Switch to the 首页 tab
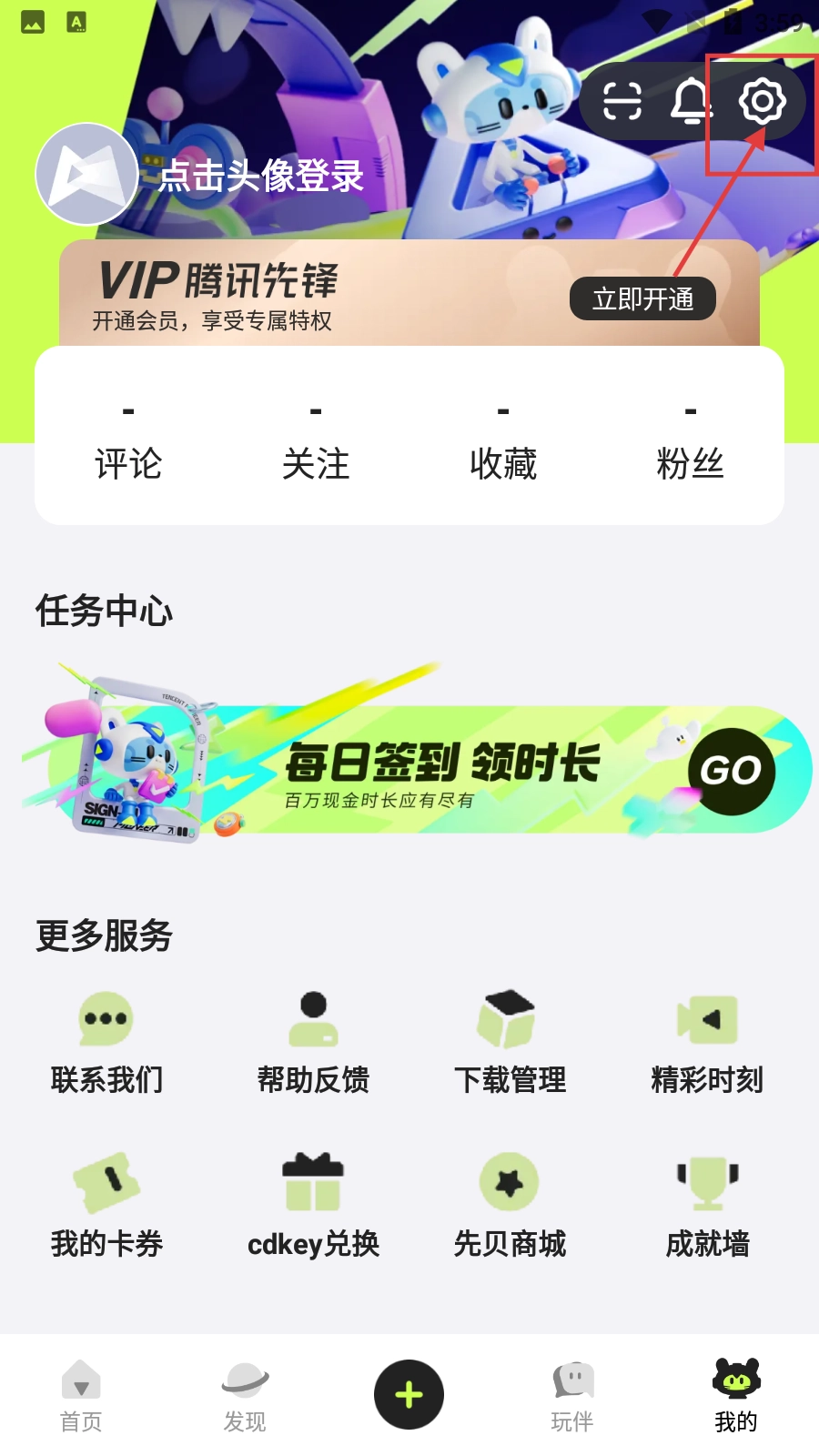This screenshot has height=1456, width=819. 81,1396
